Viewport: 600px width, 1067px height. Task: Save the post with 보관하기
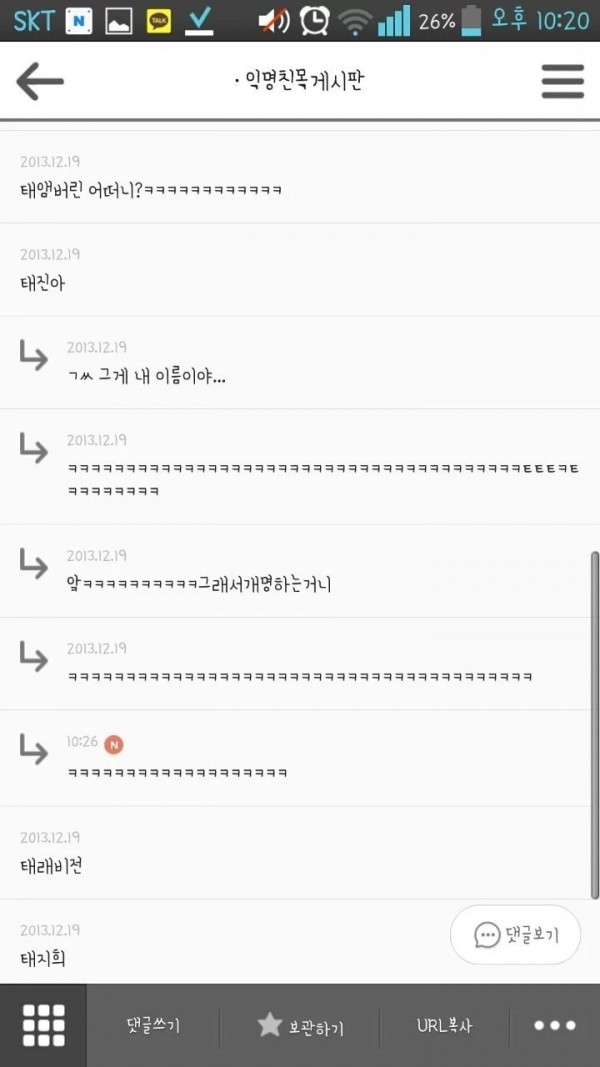click(x=300, y=1026)
